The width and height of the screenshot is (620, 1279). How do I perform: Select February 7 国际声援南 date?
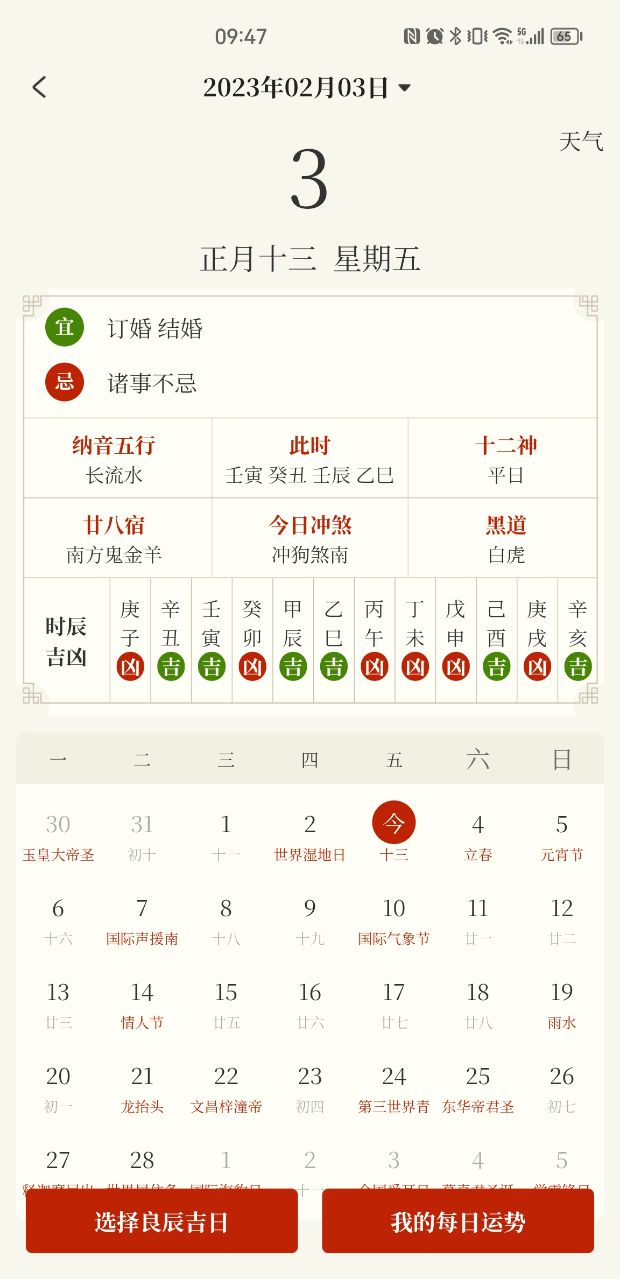142,920
